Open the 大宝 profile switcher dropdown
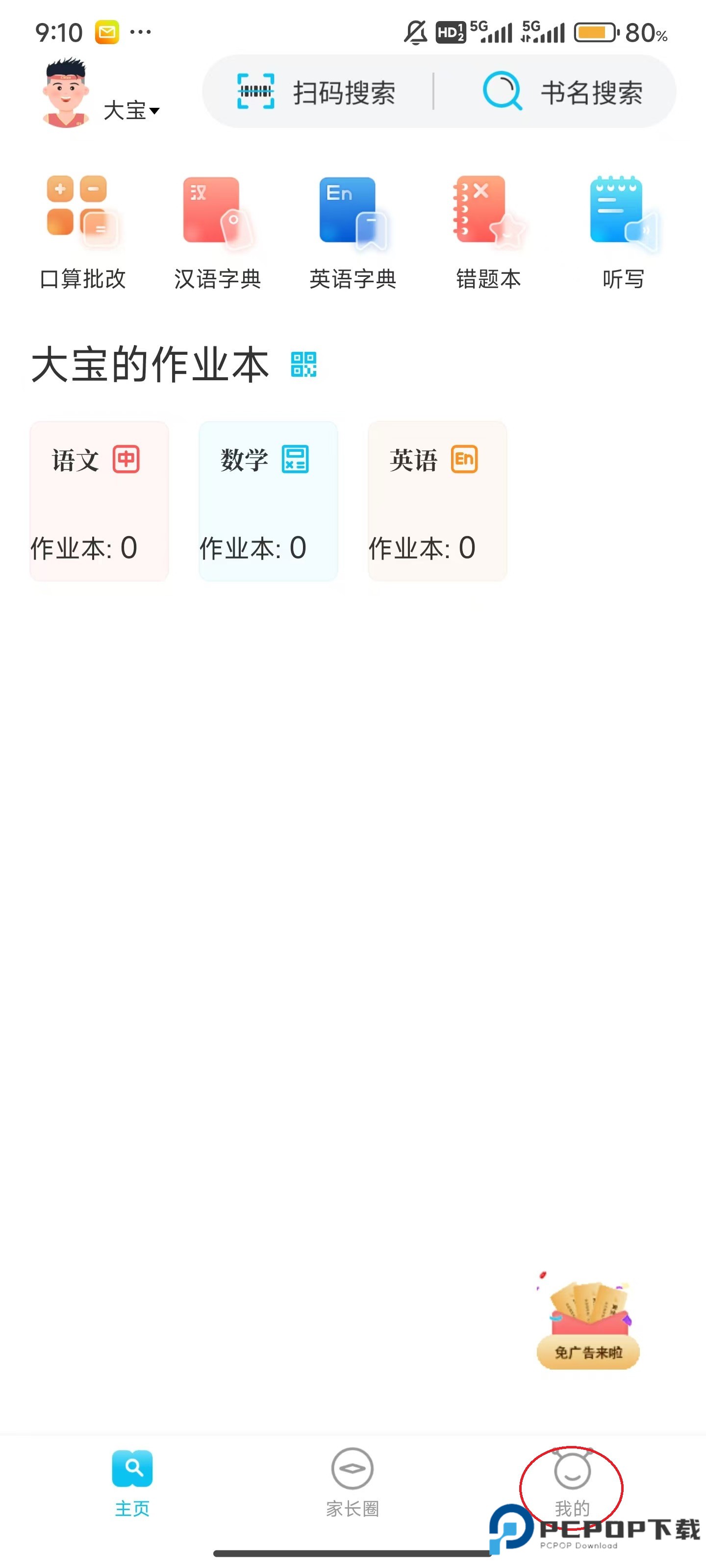The image size is (706, 1568). 130,111
